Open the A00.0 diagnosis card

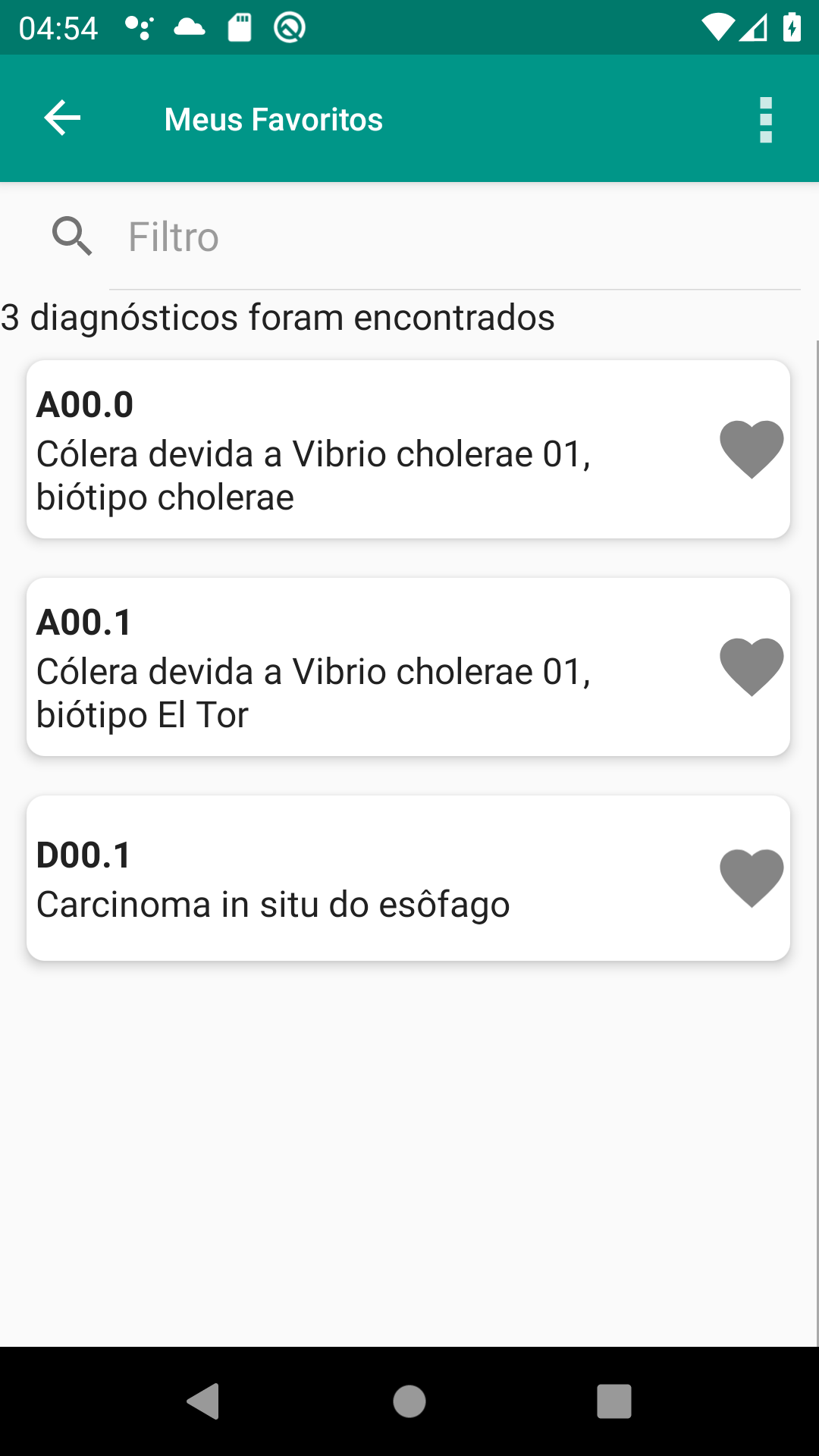coord(408,449)
